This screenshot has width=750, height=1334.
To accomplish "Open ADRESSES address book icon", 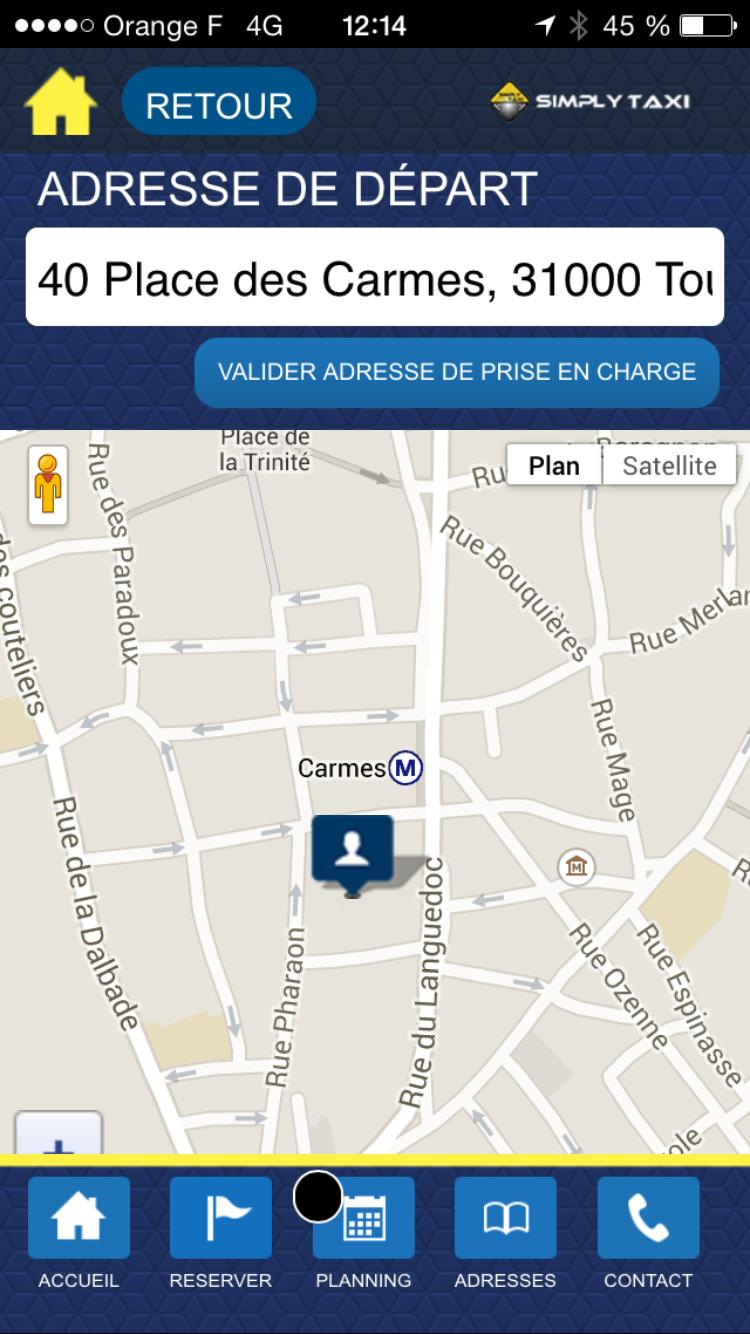I will coord(506,1216).
